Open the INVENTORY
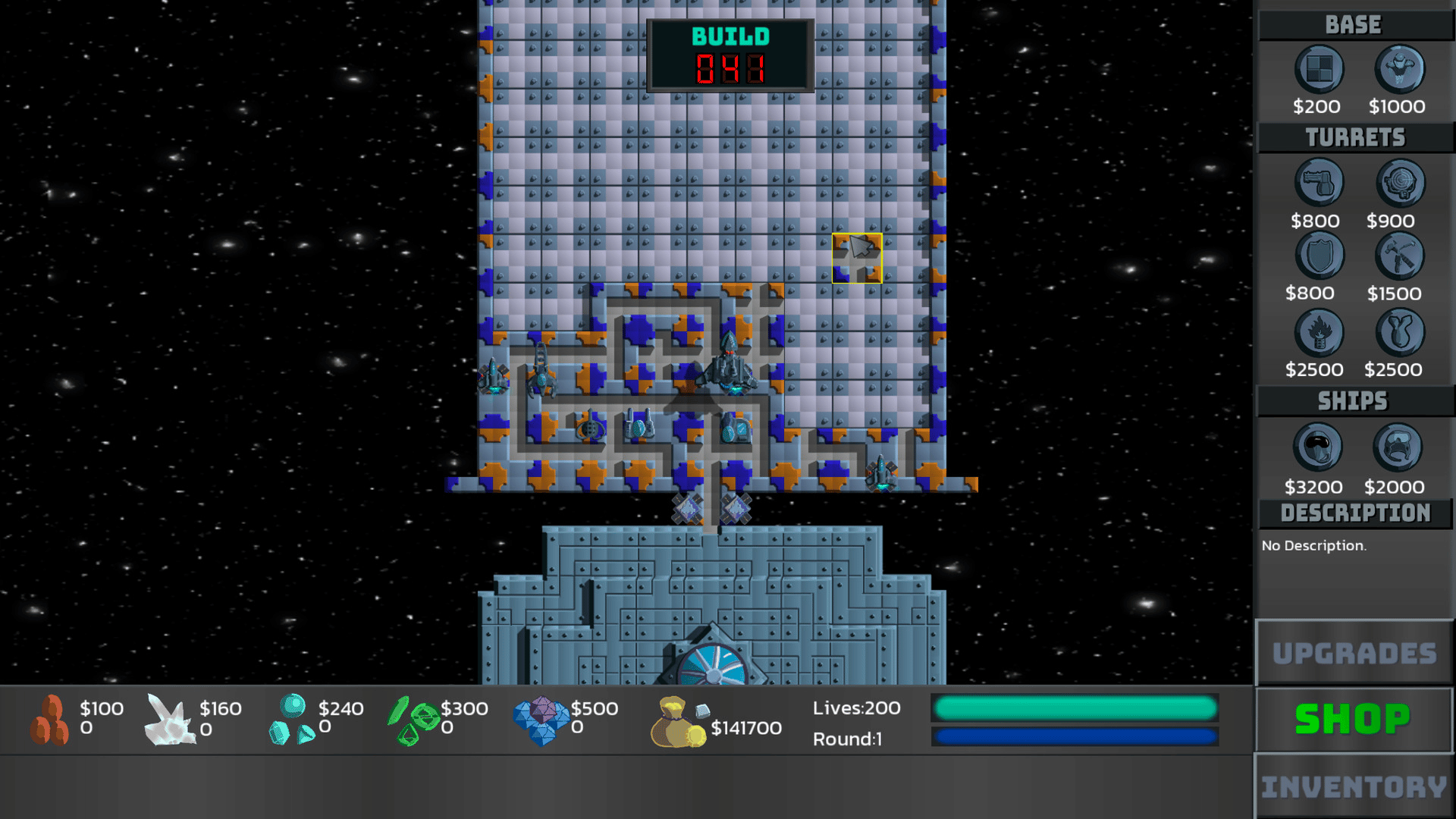This screenshot has width=1456, height=819. 1354,786
